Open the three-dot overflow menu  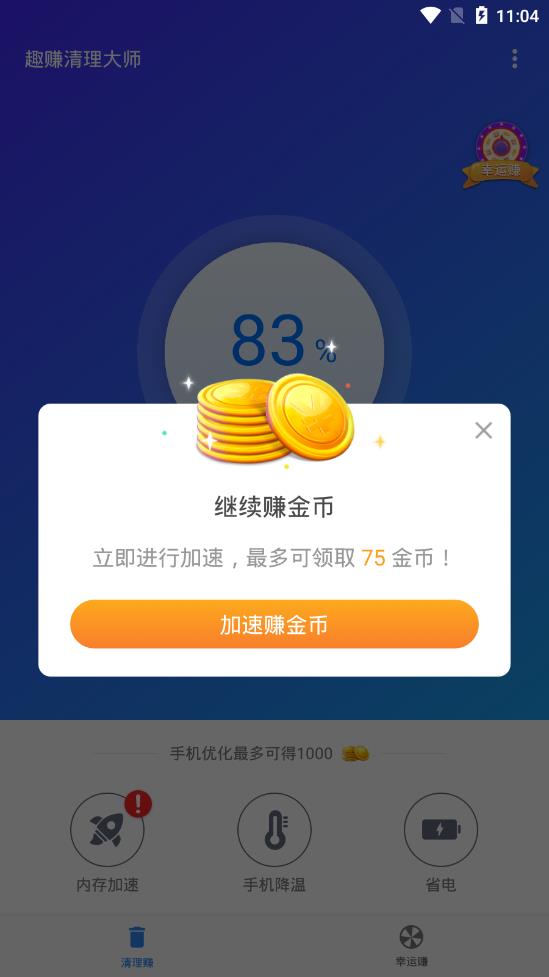click(514, 59)
